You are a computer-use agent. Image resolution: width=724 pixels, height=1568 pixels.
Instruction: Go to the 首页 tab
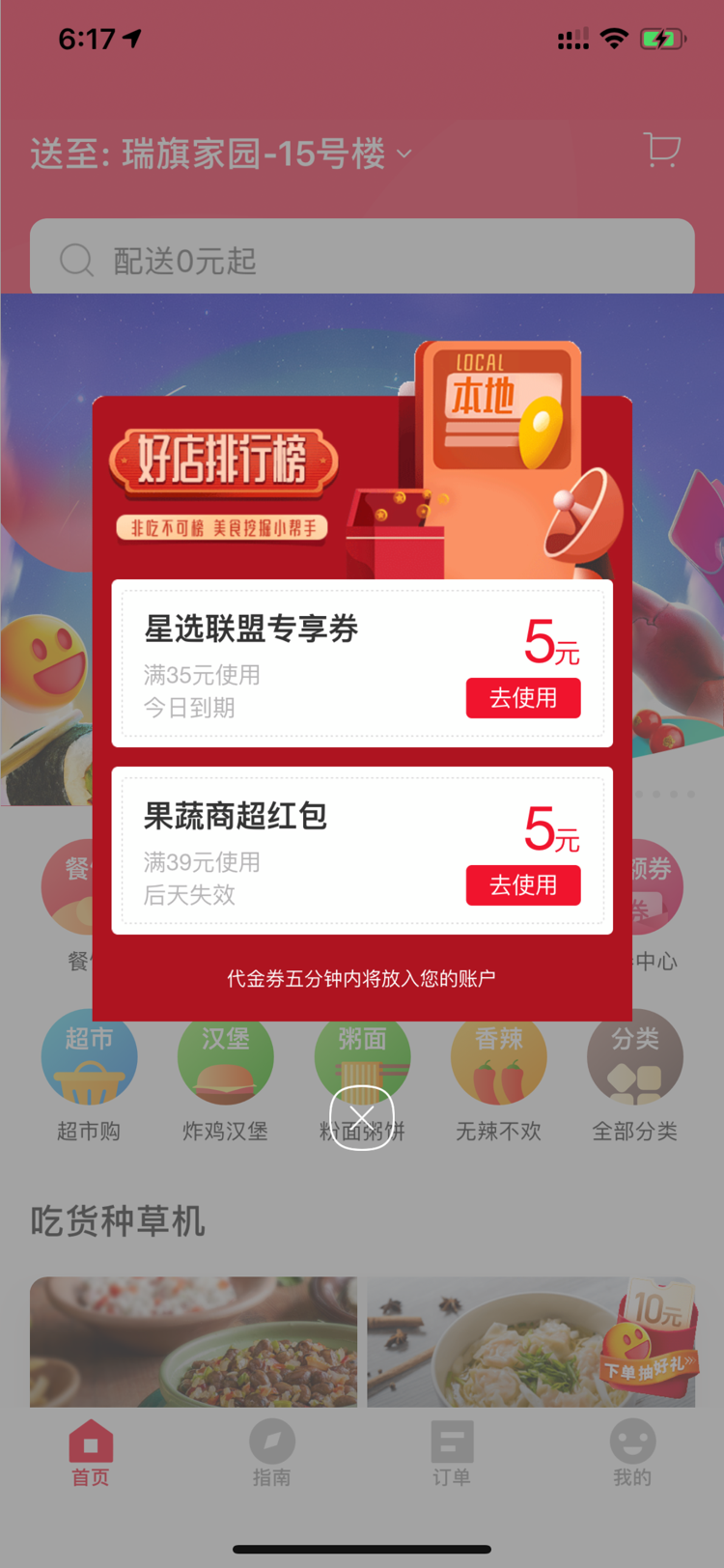click(91, 1452)
